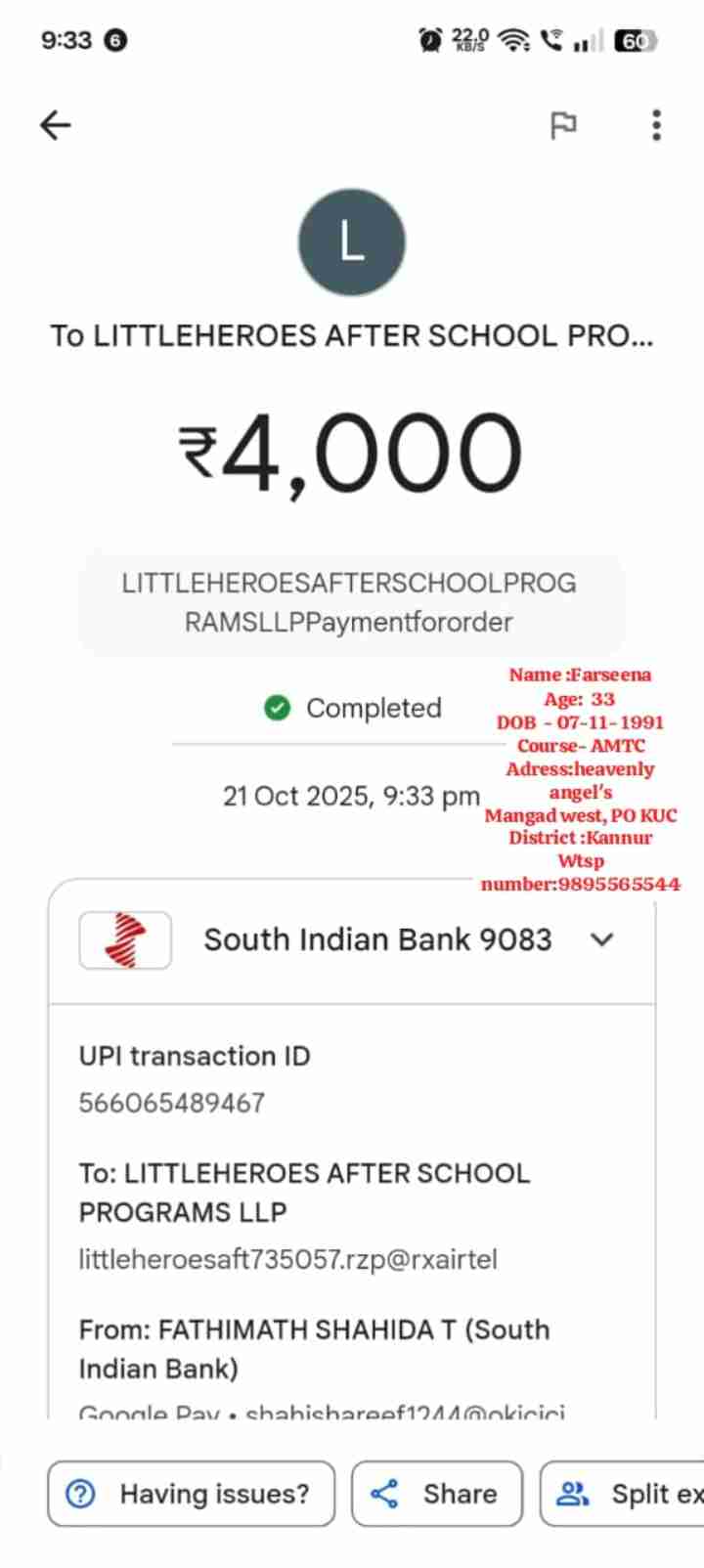Open the LITTLEHEROES payee profile avatar
Screen dimensions: 704x1568
pyautogui.click(x=352, y=242)
